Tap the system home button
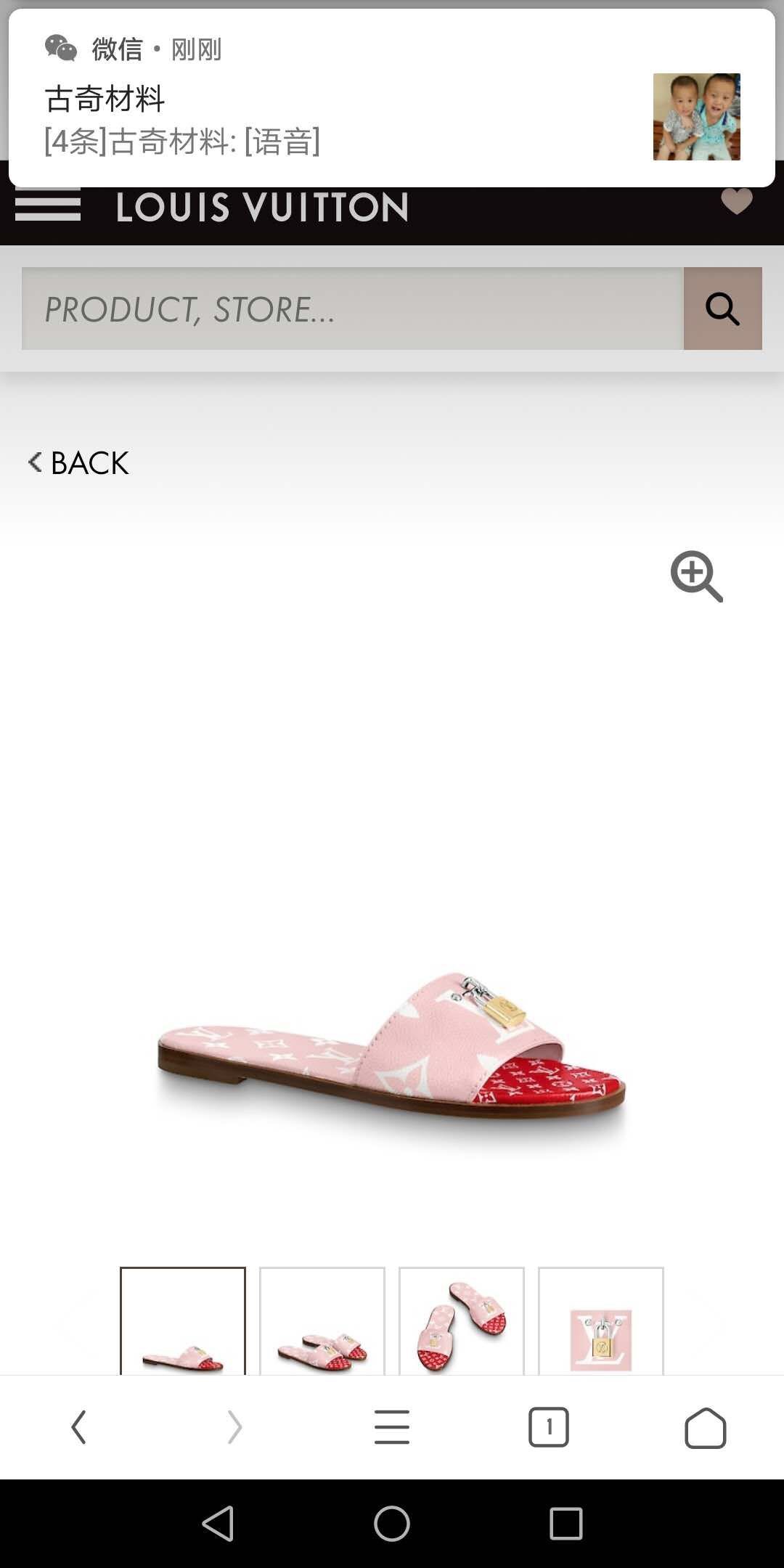 (392, 1523)
